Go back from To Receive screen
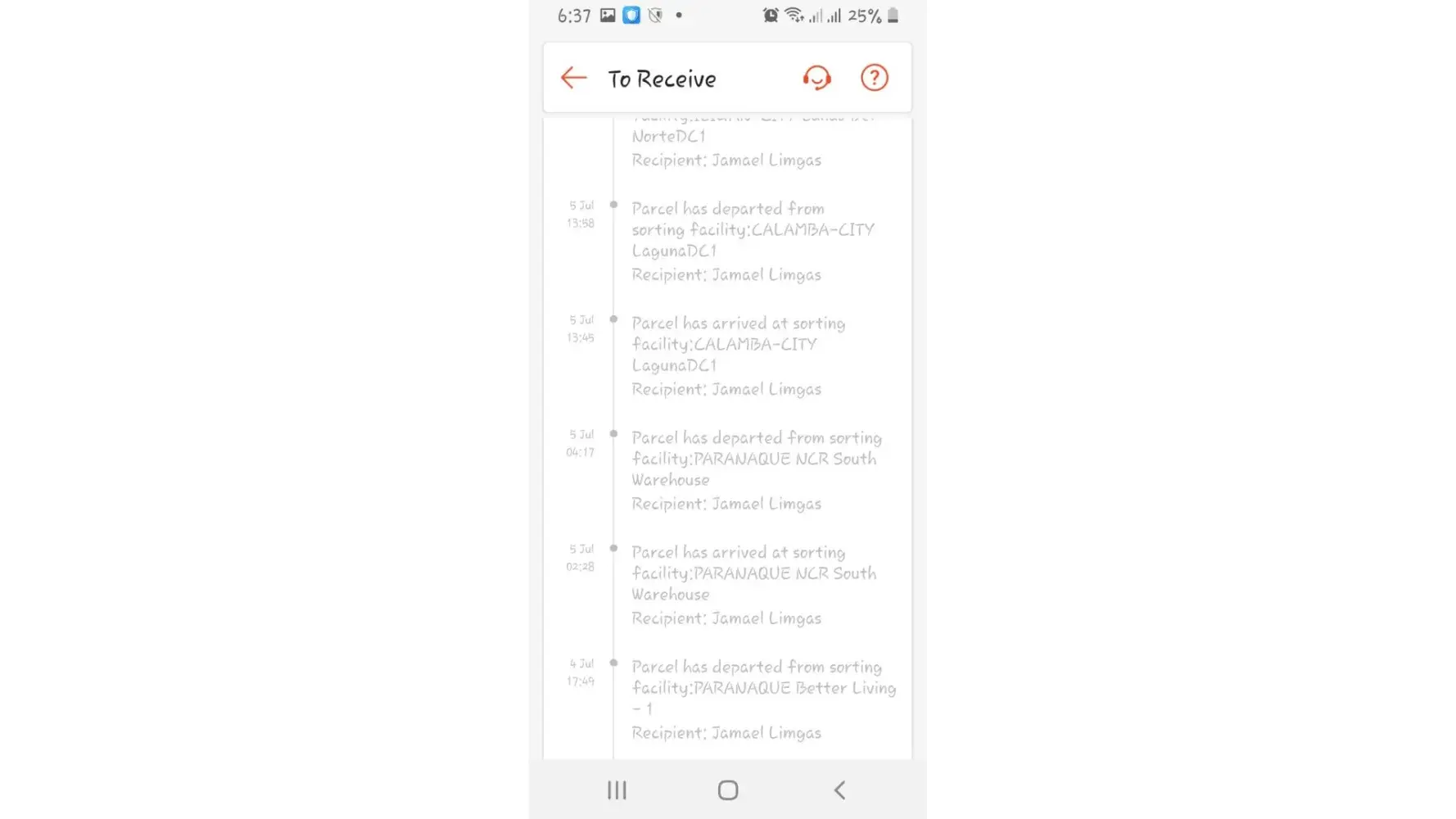 pos(573,78)
